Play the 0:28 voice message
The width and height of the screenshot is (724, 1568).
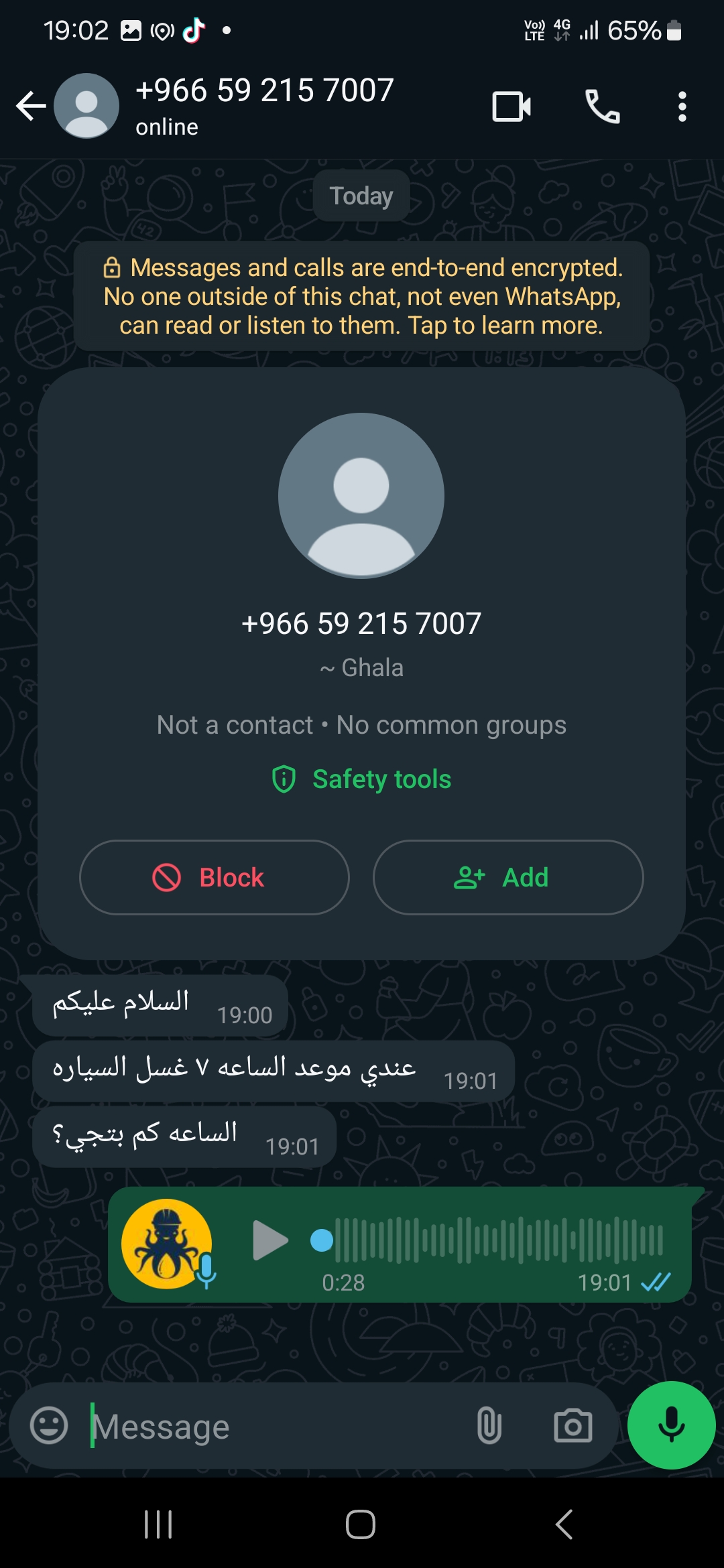pyautogui.click(x=269, y=1240)
